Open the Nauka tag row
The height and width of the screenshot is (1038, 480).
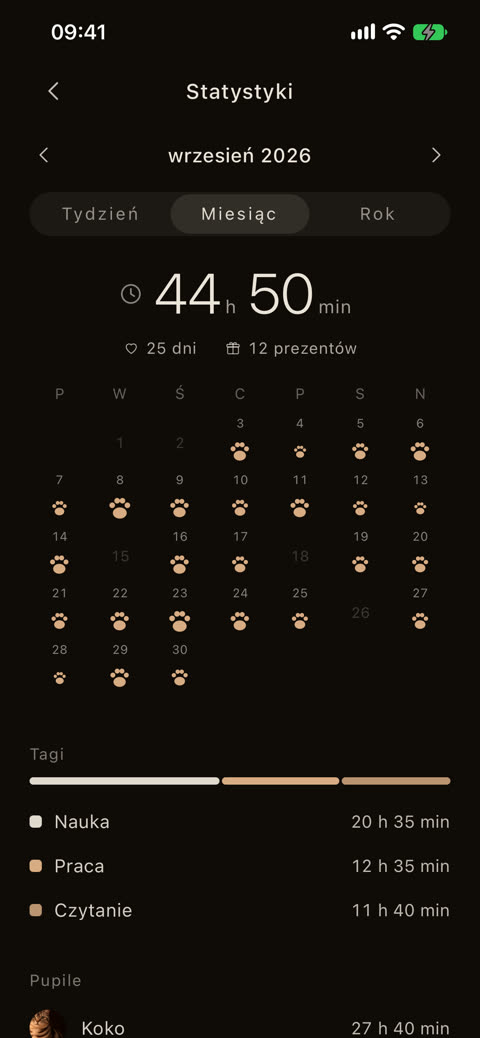240,822
